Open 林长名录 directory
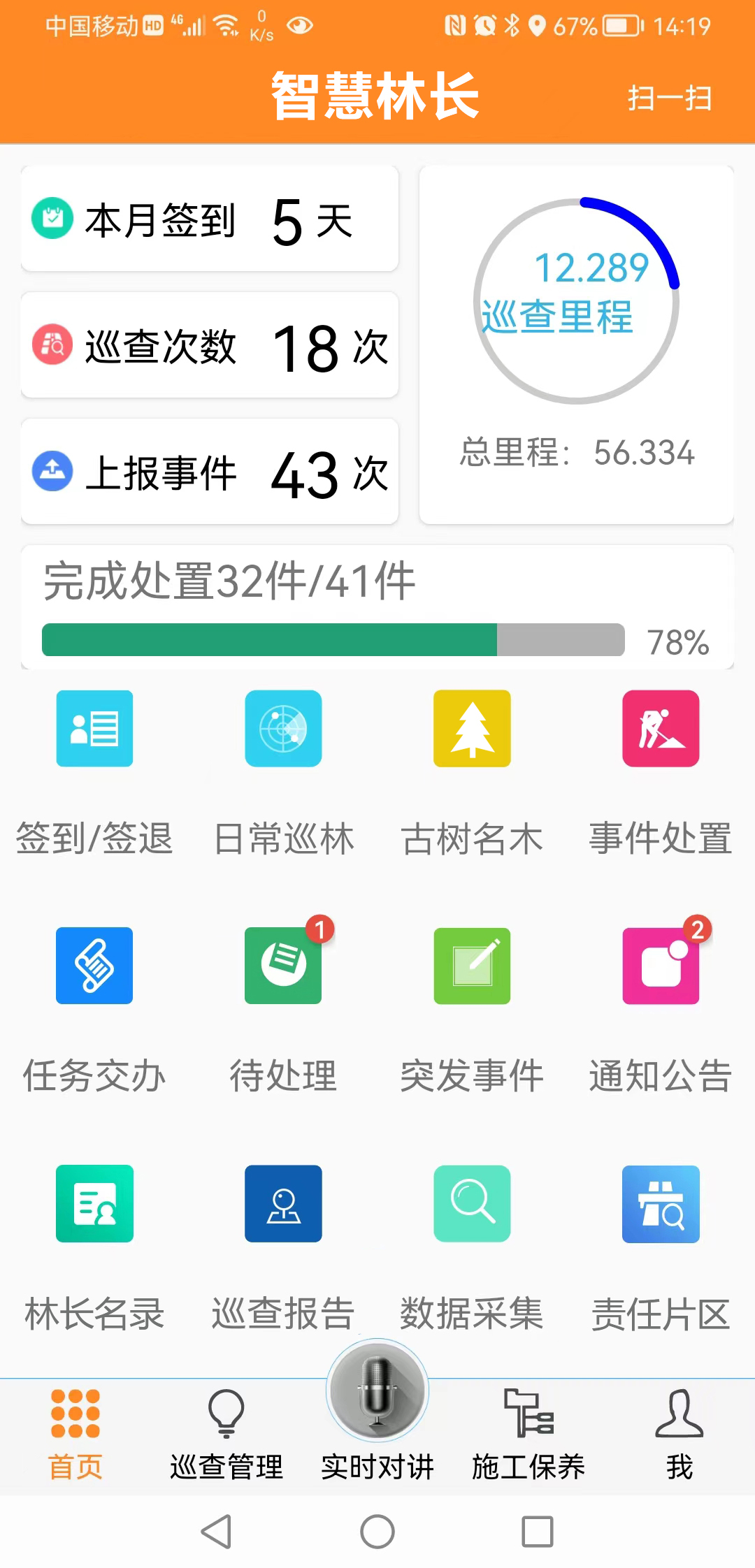Screen dimensions: 755x1568 pos(94,1203)
